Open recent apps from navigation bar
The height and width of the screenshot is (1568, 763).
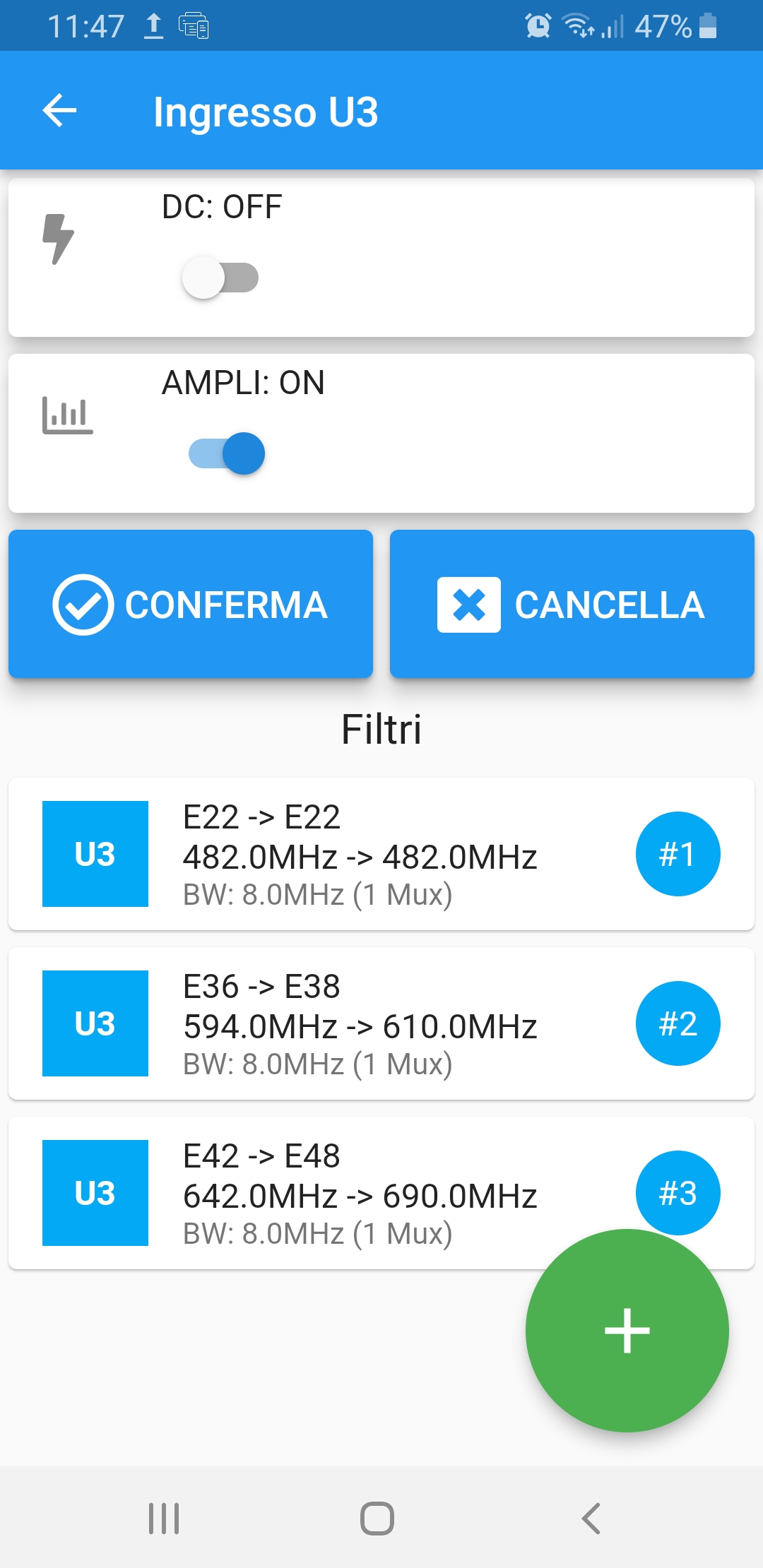(164, 1518)
